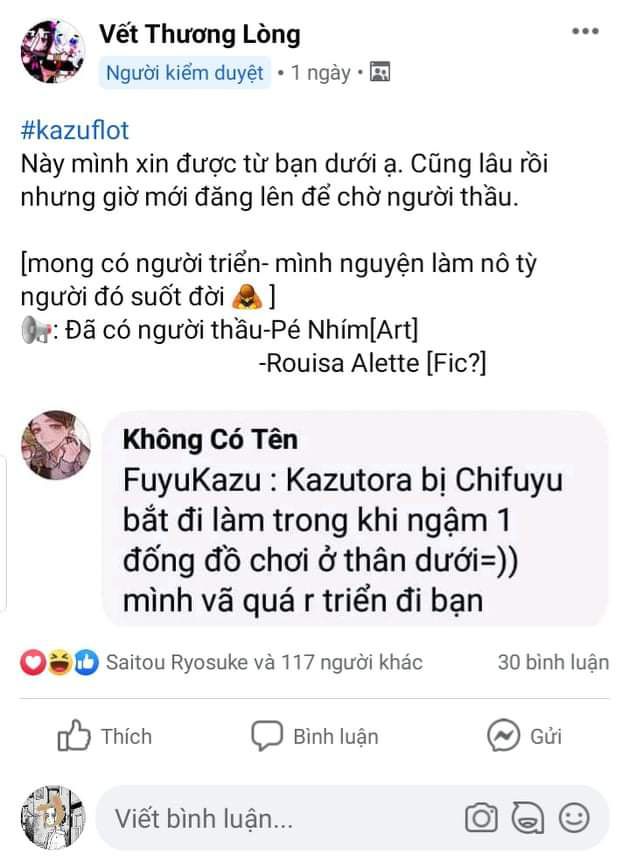Open the author name Vết Thương Lòng

tap(200, 34)
